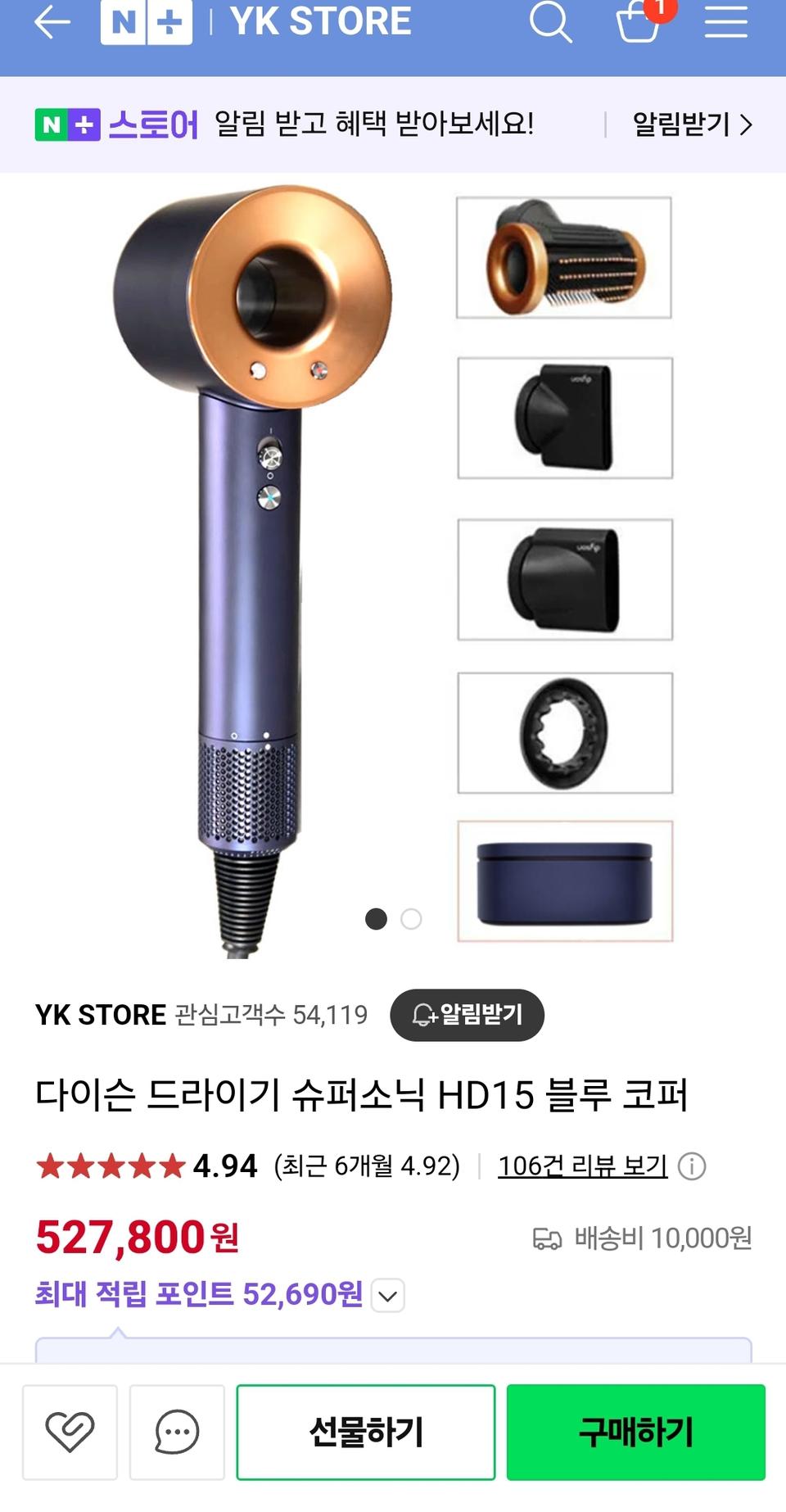Click the N+ logo in the header
The height and width of the screenshot is (1512, 786).
click(x=146, y=22)
